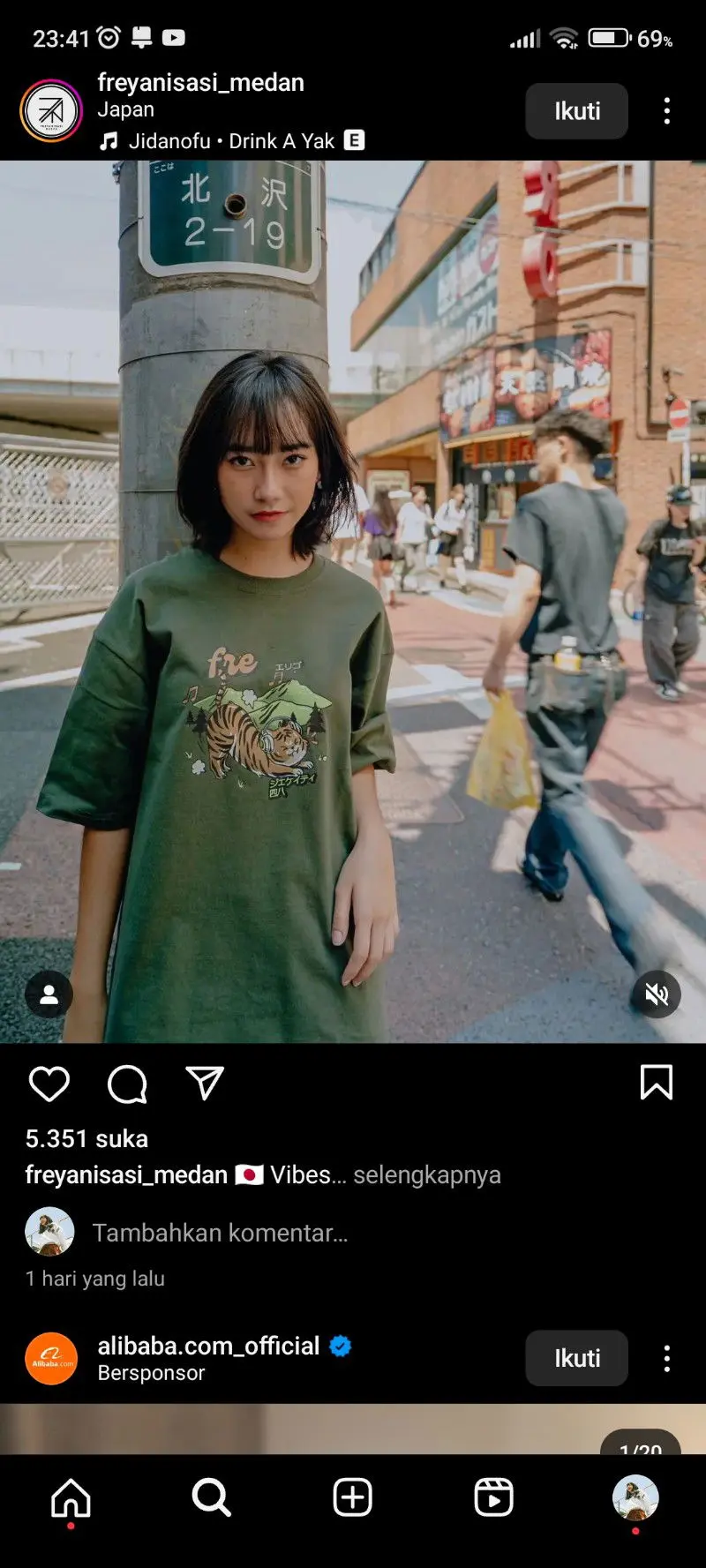The image size is (706, 1568).
Task: Switch to the Reels tab
Action: click(x=493, y=1497)
